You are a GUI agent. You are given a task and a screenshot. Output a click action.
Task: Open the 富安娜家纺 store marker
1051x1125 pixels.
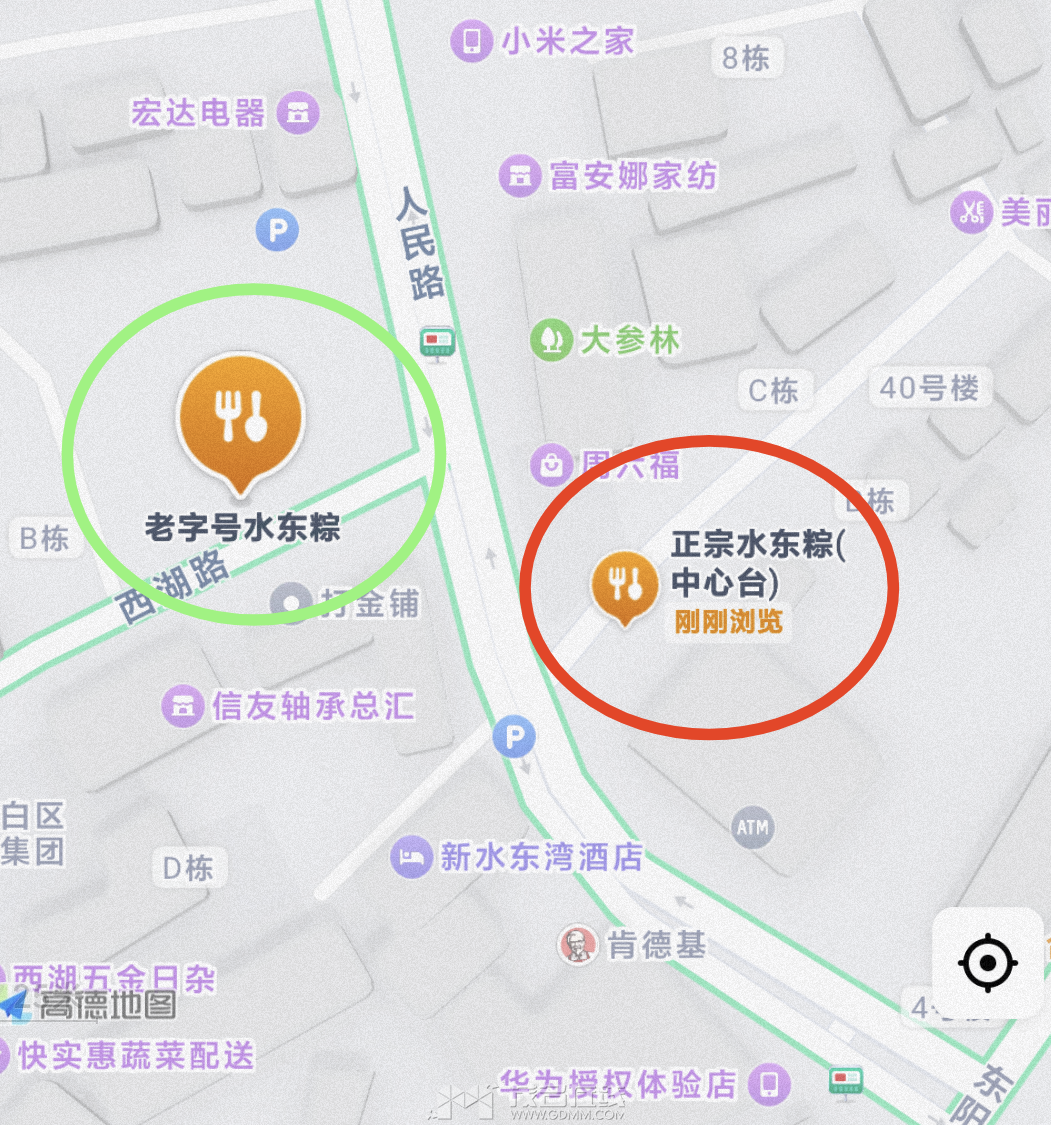click(x=519, y=177)
